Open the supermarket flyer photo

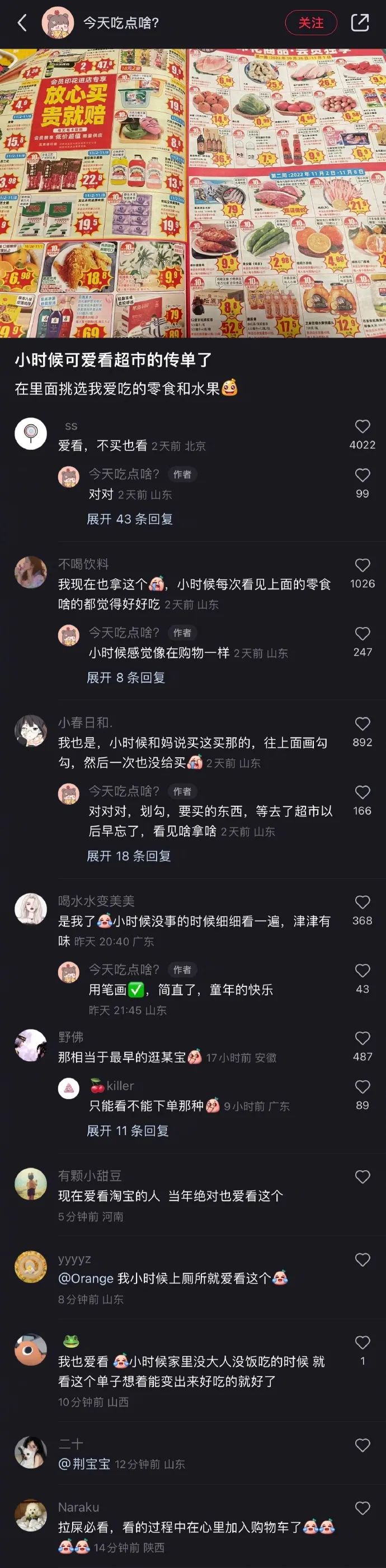click(192, 193)
